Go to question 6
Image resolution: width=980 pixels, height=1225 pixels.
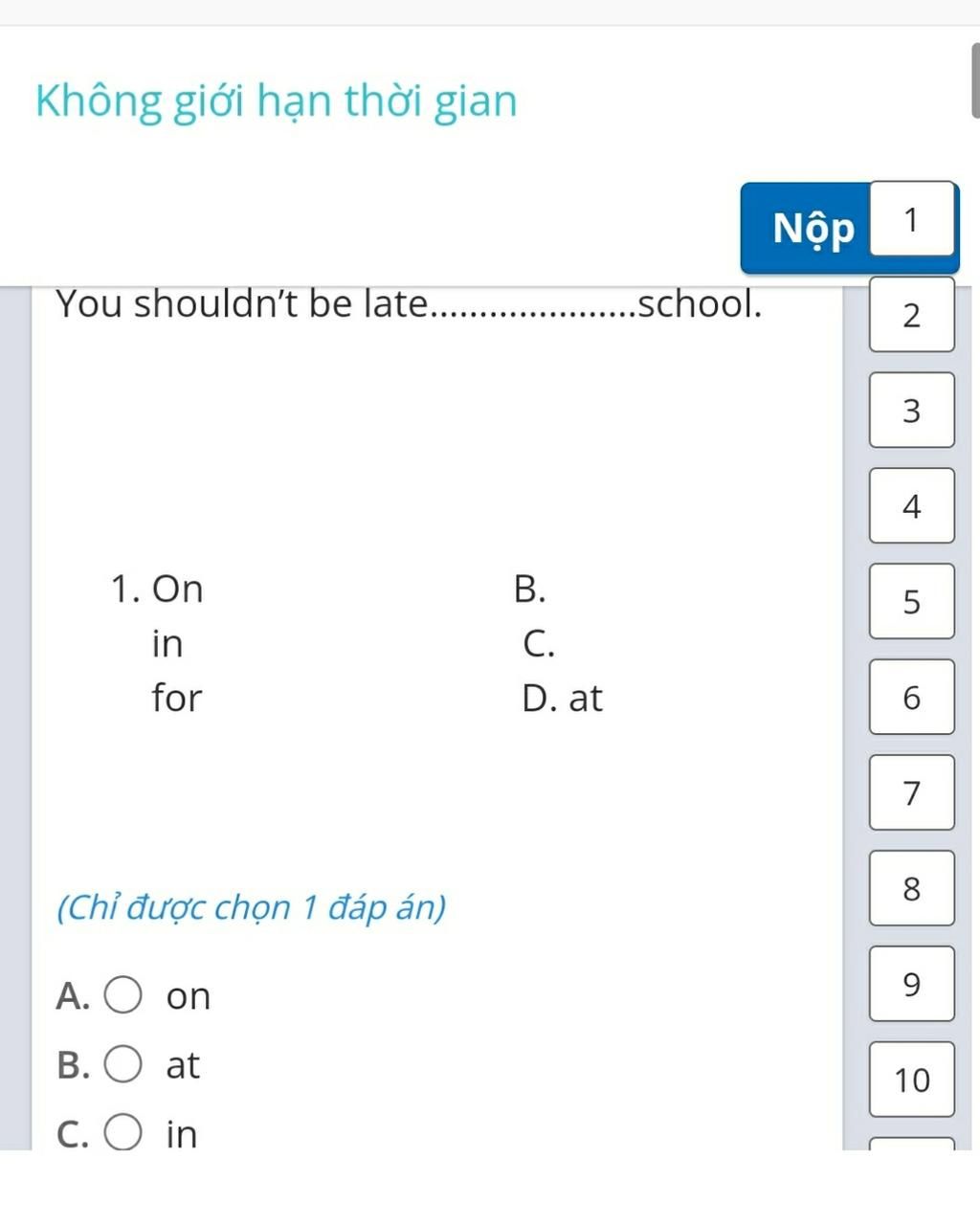911,698
